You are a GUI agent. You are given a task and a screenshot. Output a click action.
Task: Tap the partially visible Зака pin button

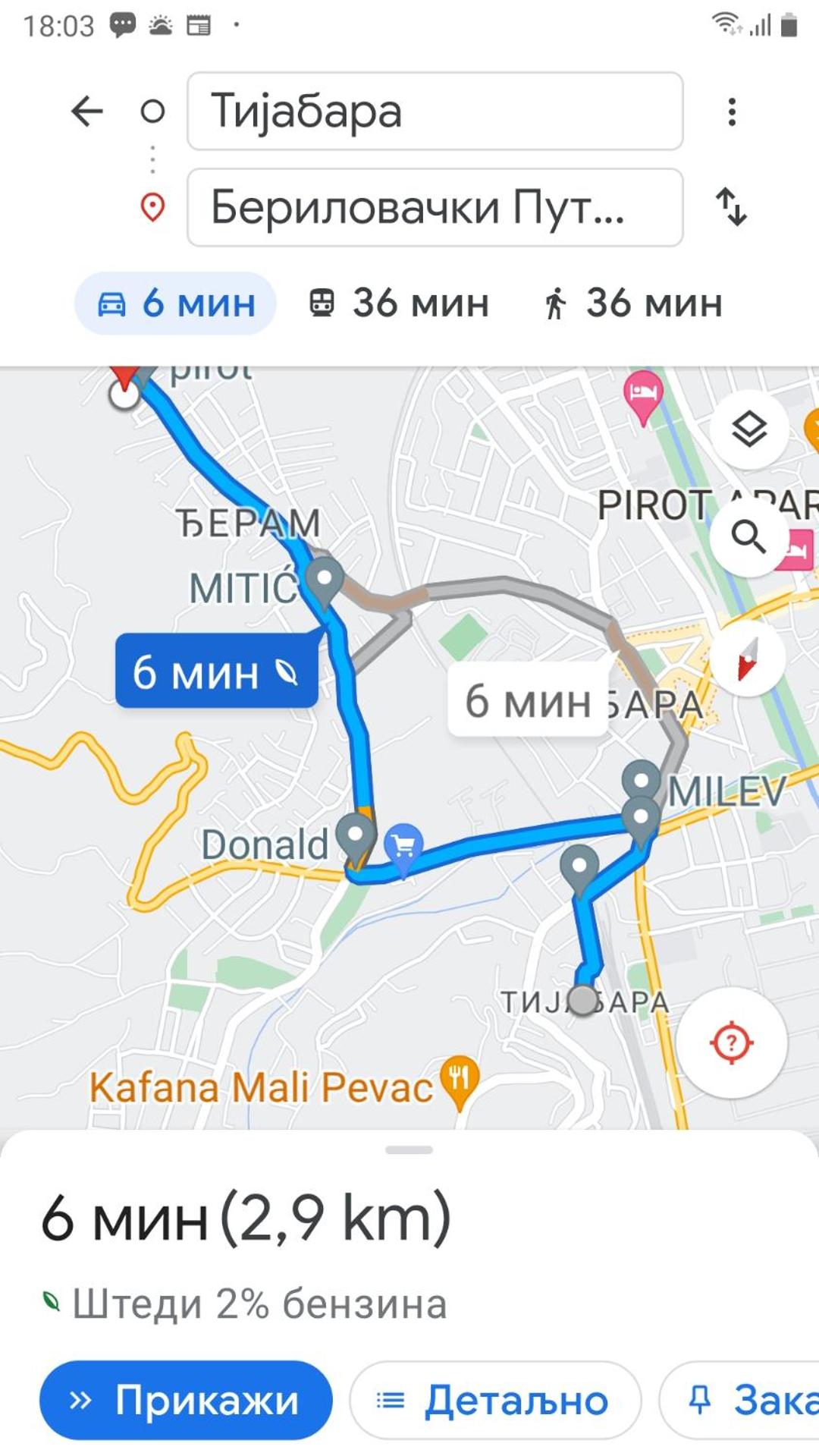pyautogui.click(x=739, y=1400)
